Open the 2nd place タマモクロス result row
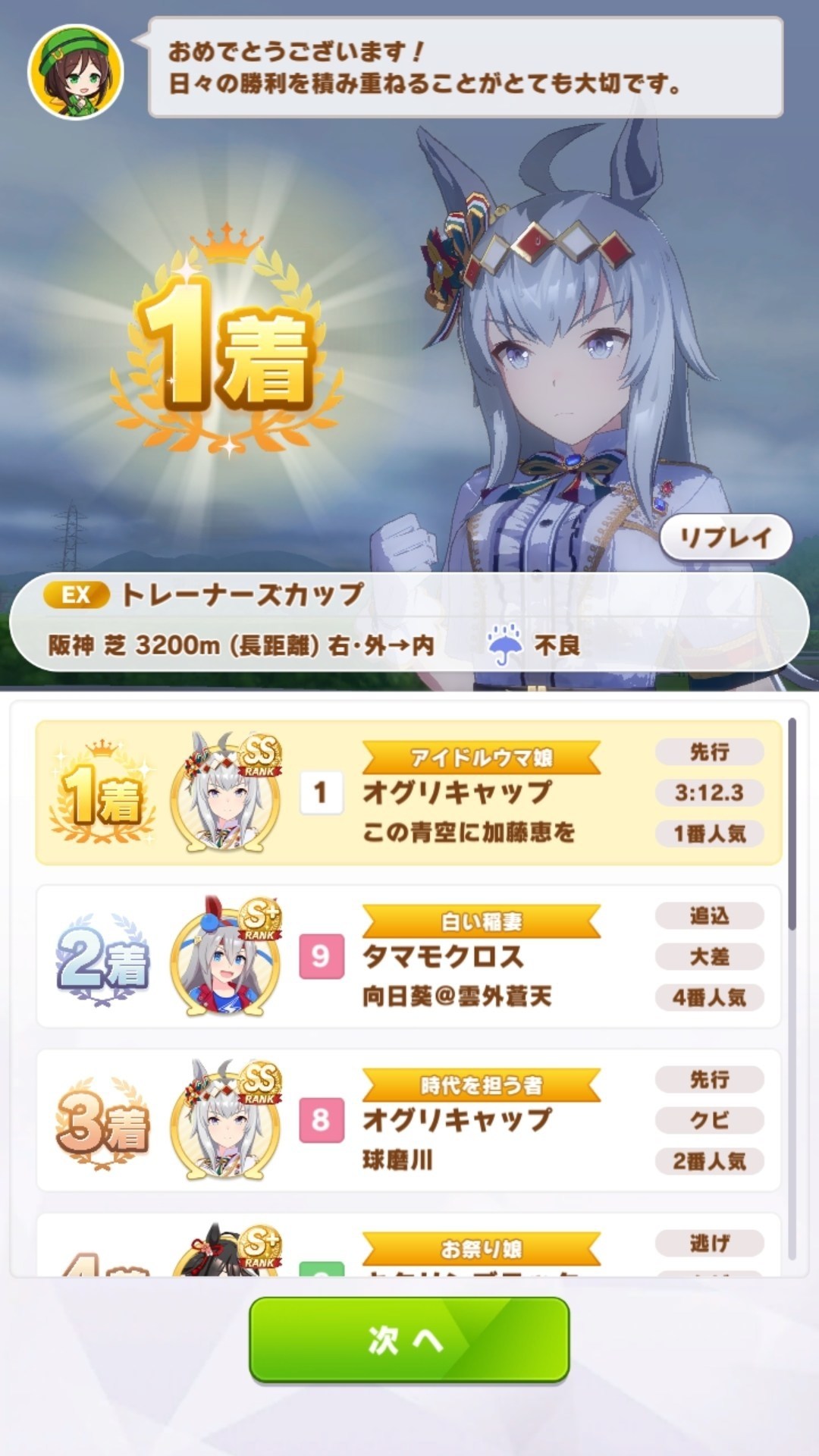This screenshot has width=819, height=1456. (409, 956)
